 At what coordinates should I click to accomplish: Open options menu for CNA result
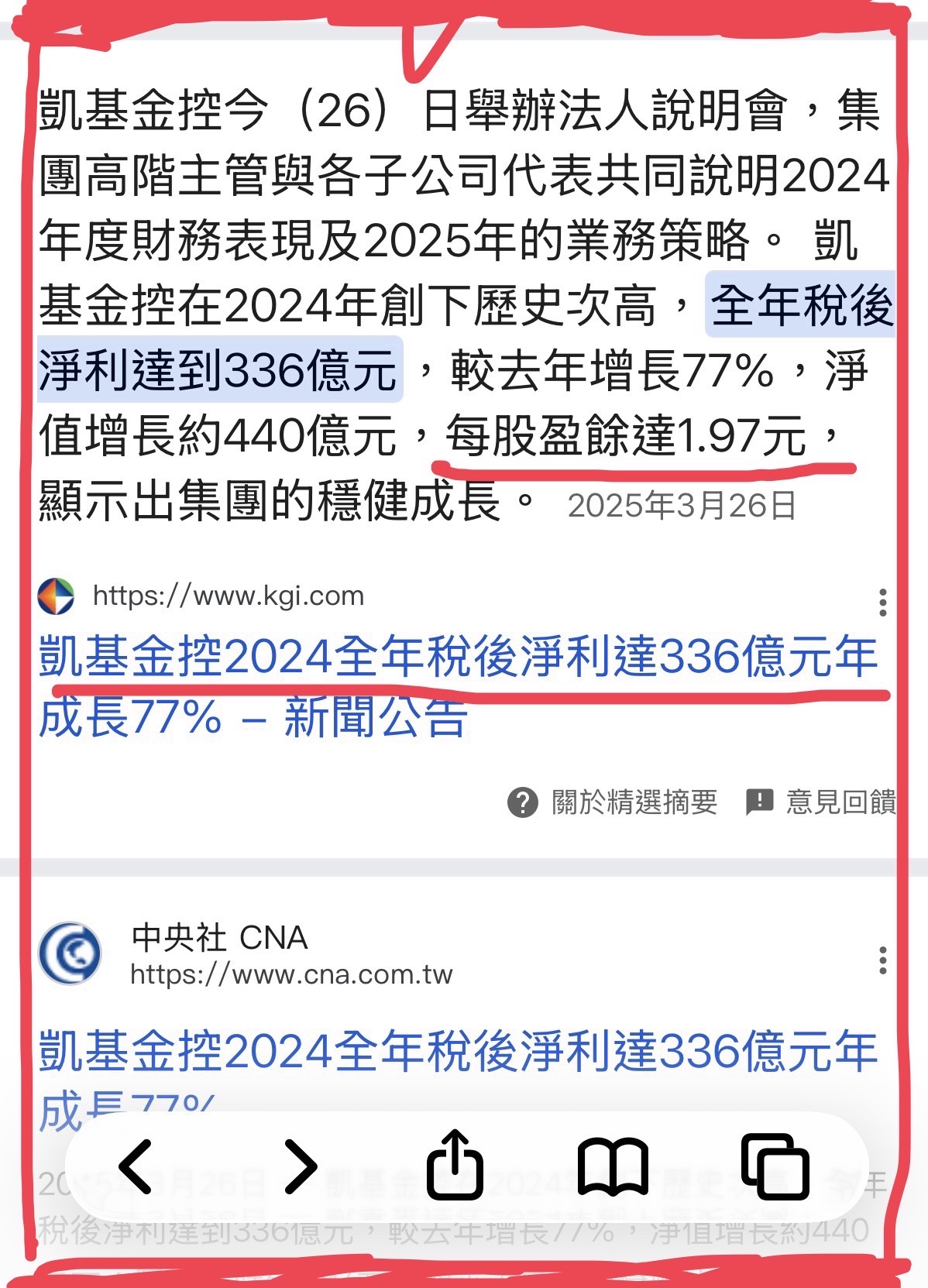pos(882,960)
